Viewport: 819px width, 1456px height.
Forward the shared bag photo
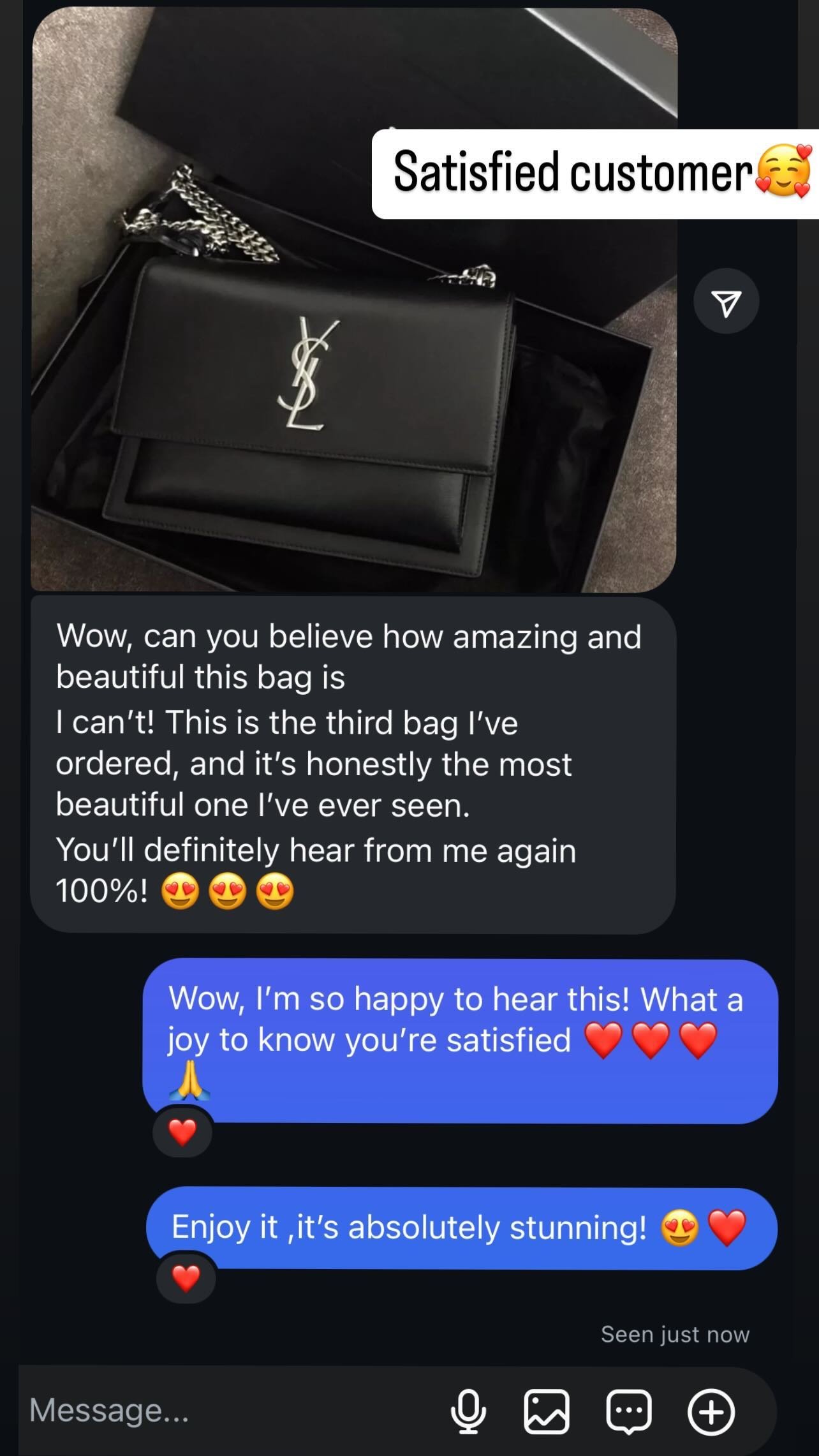tap(726, 301)
